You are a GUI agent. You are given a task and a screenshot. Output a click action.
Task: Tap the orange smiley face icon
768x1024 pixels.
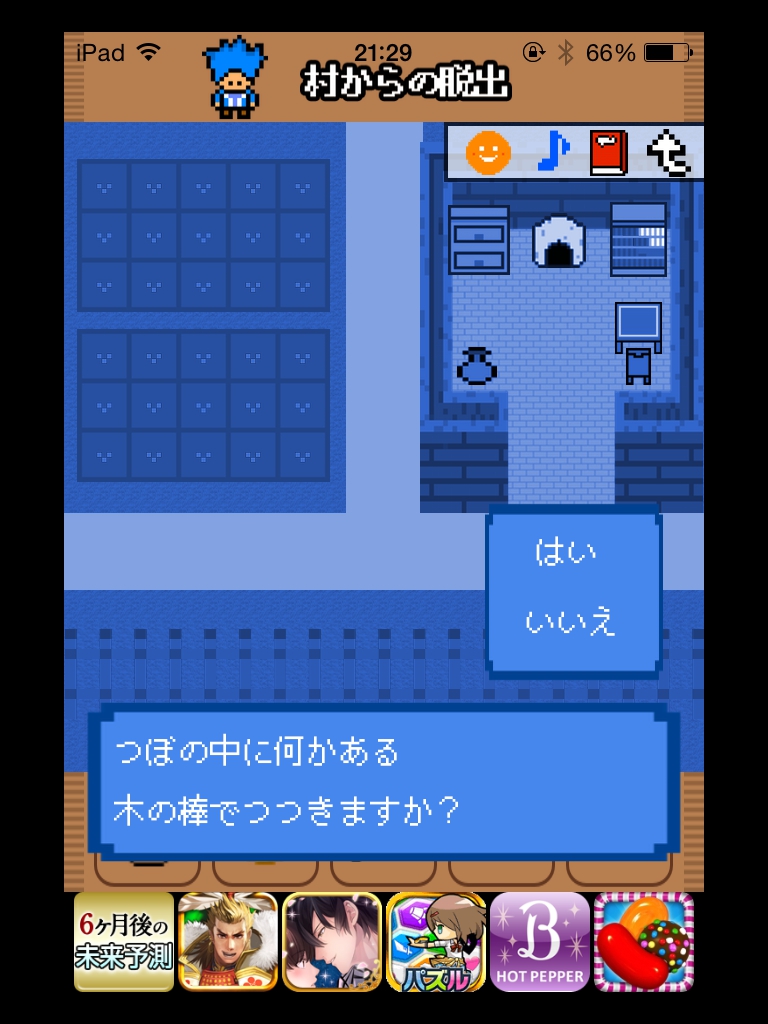pyautogui.click(x=488, y=153)
